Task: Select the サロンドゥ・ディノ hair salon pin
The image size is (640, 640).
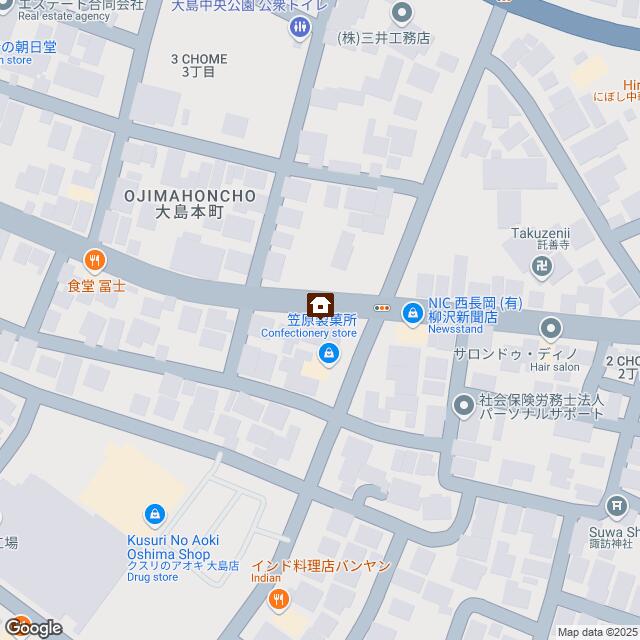Action: [x=551, y=328]
